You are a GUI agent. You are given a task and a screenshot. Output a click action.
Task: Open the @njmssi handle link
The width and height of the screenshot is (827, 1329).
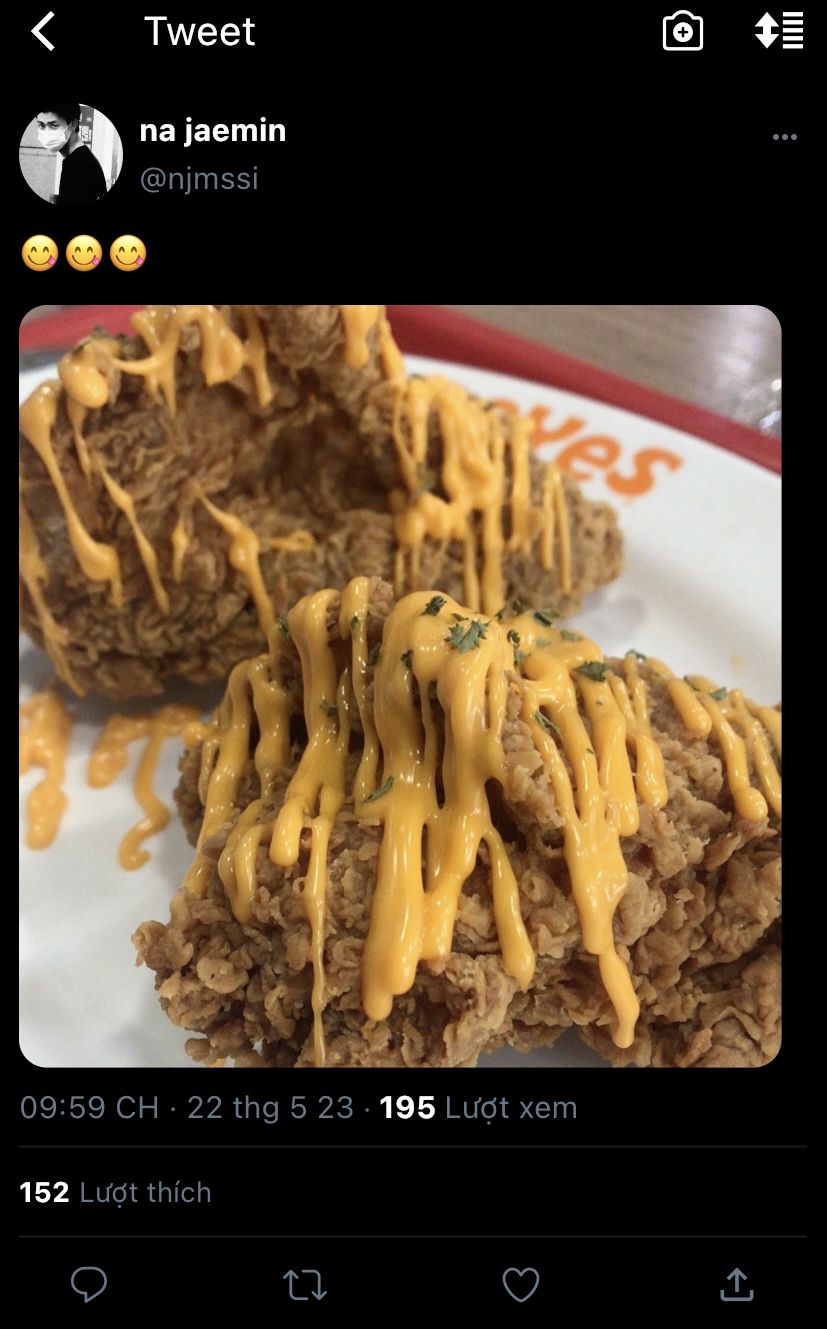tap(199, 179)
